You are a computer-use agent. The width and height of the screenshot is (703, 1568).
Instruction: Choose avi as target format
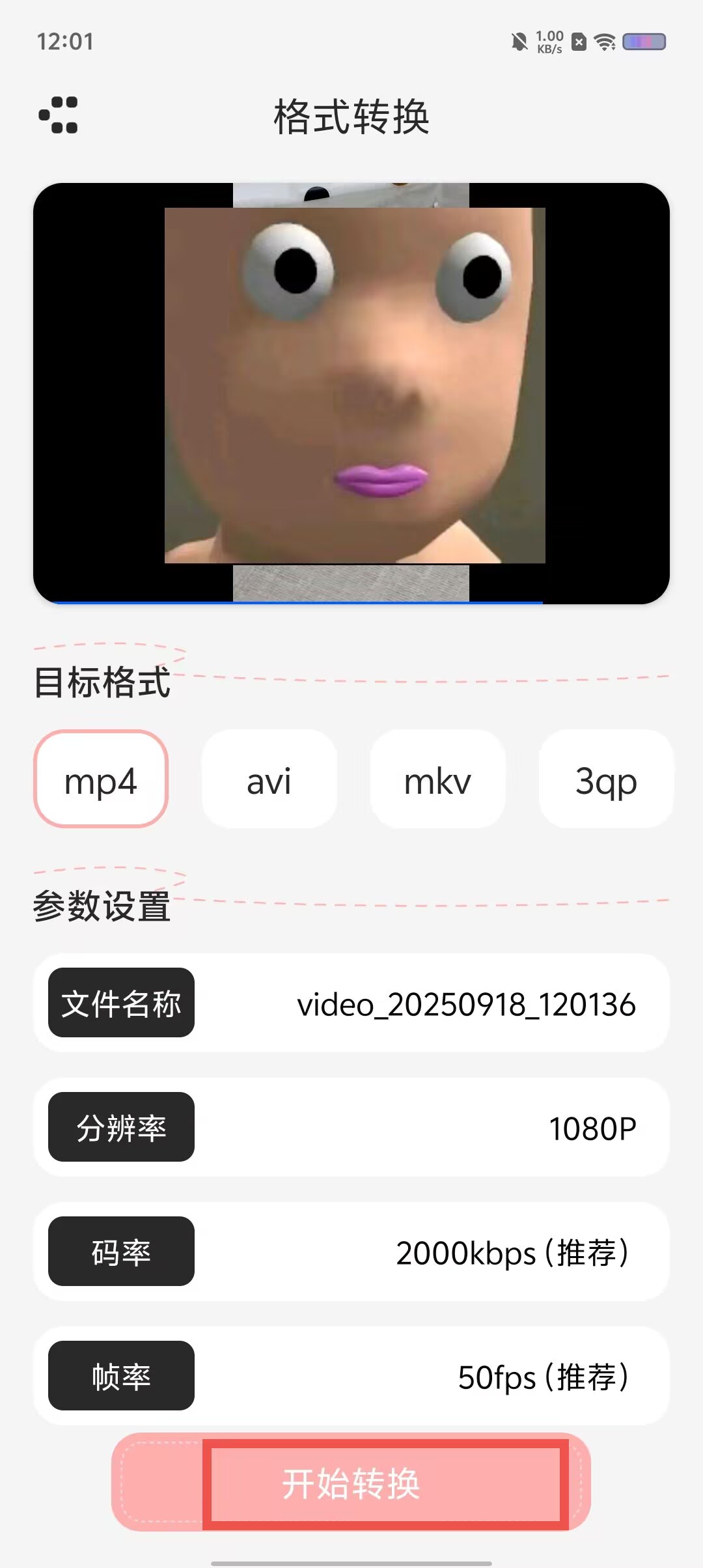tap(269, 779)
